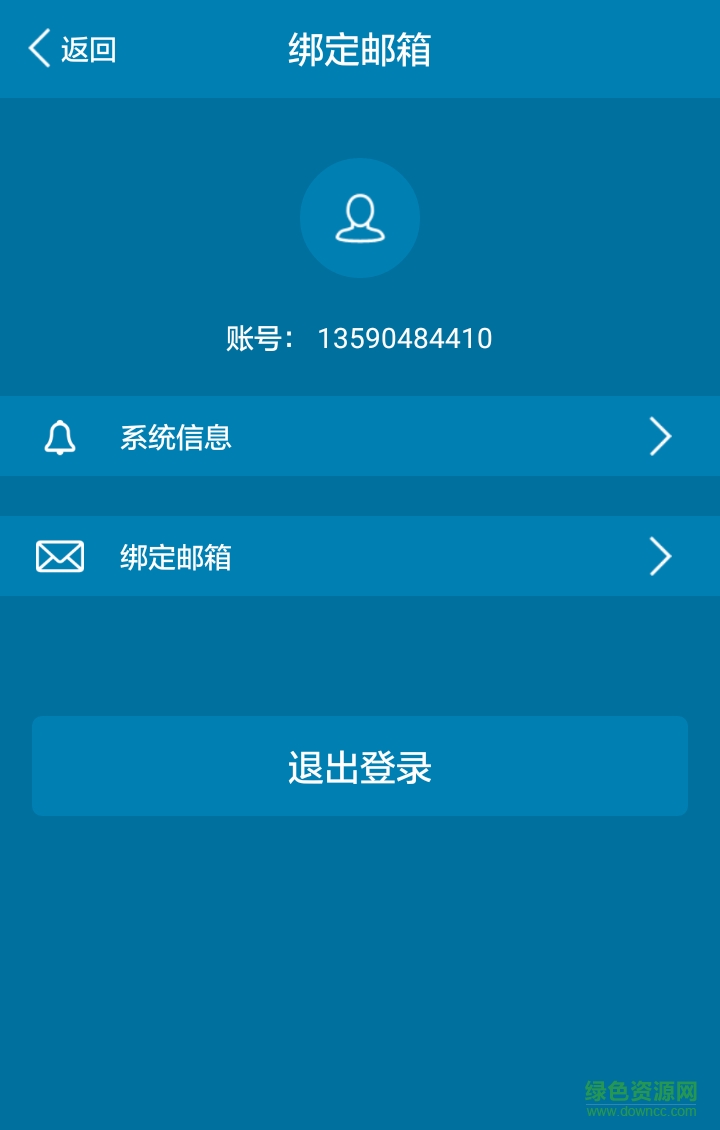The image size is (720, 1130).
Task: Tap the 返回 back label
Action: tap(90, 48)
